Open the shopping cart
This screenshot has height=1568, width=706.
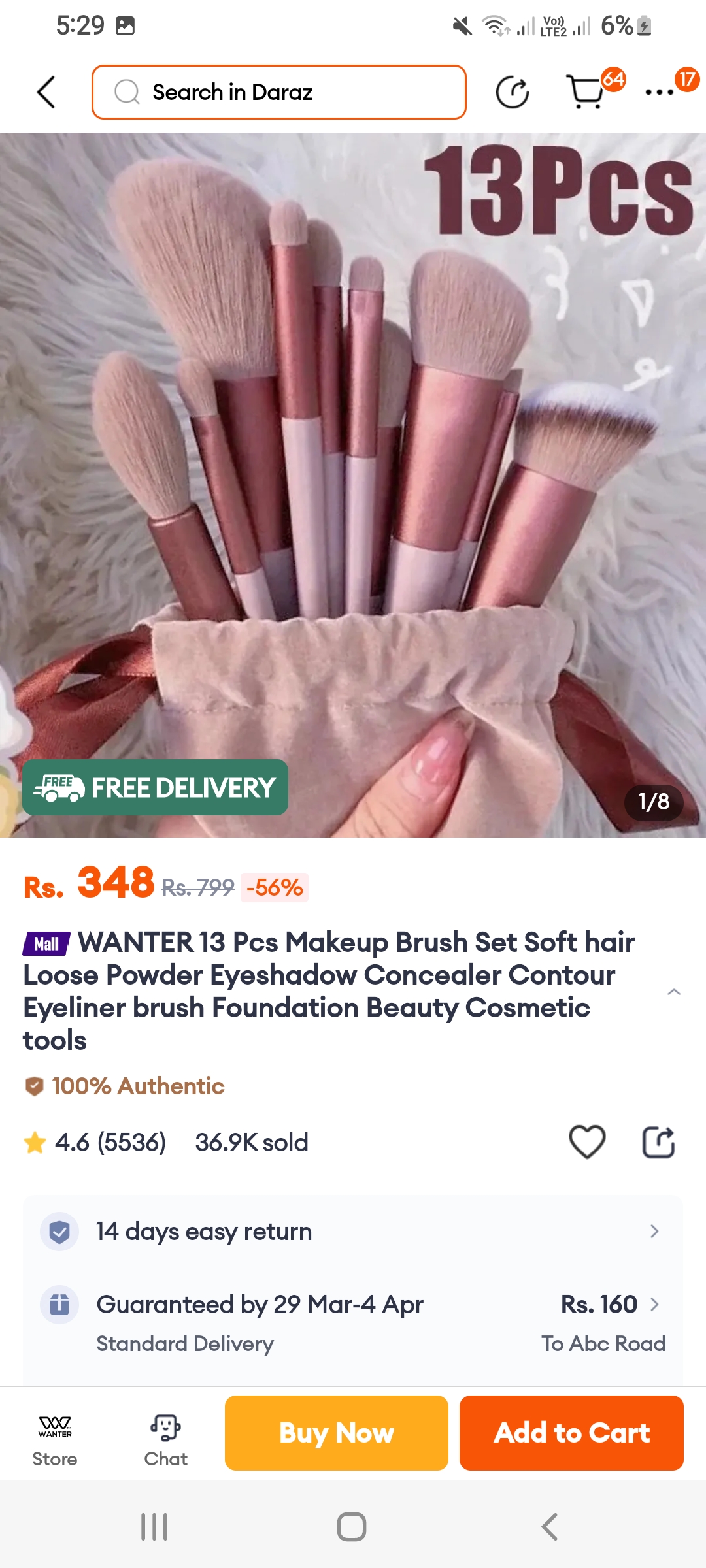[x=586, y=91]
